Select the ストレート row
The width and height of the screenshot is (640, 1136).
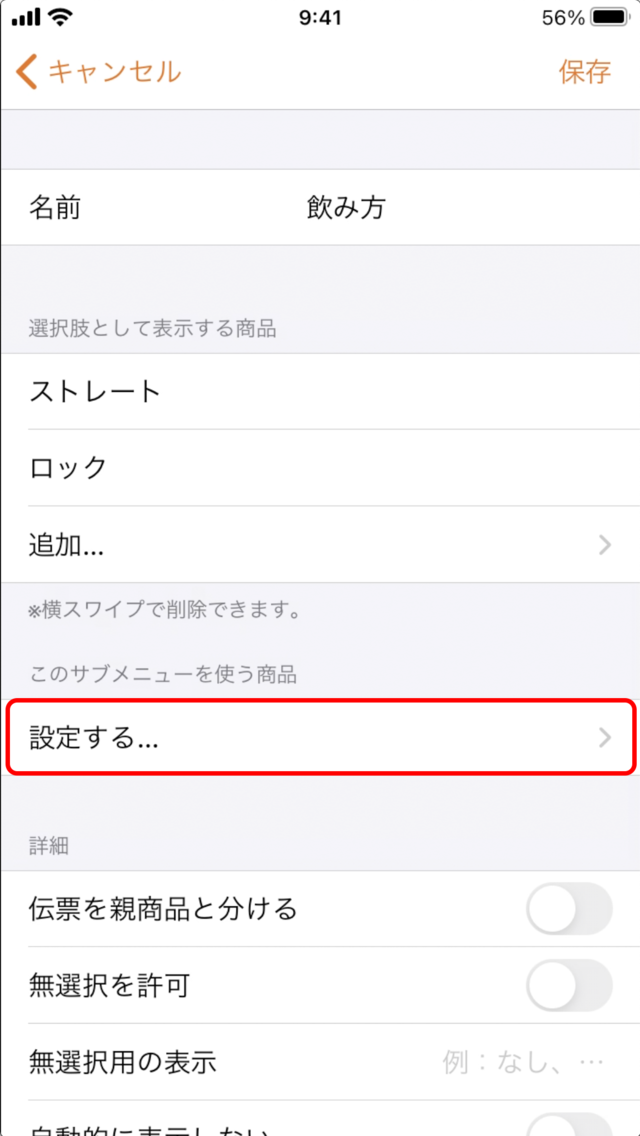(x=320, y=392)
